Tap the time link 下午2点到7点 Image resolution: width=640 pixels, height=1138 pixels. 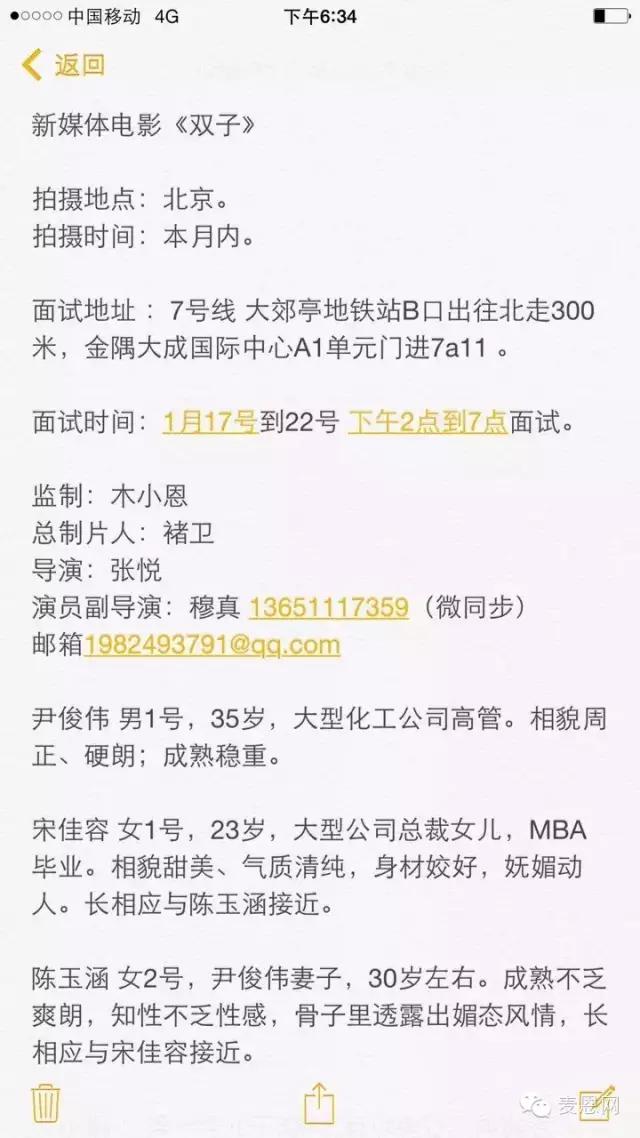pyautogui.click(x=428, y=422)
